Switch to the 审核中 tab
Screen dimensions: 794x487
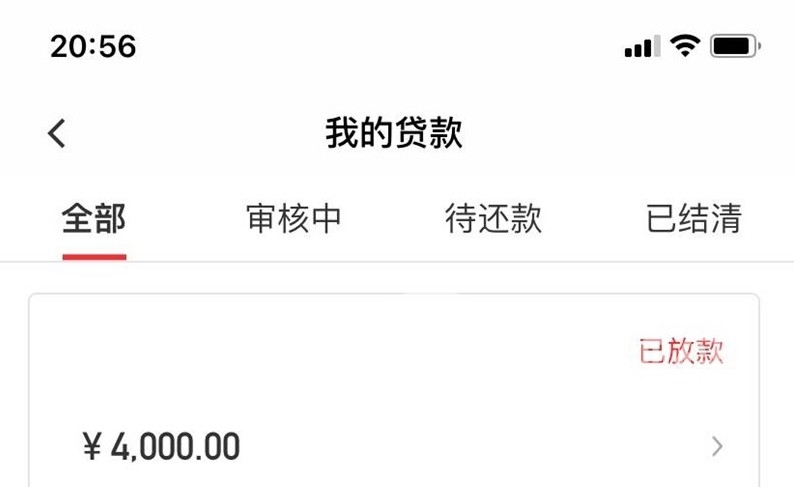(x=294, y=219)
